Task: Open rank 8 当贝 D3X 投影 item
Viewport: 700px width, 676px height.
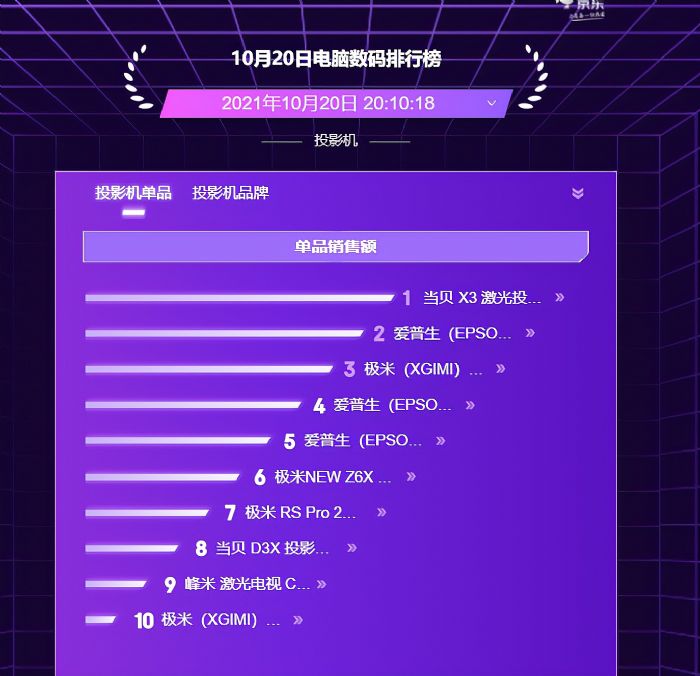Action: [272, 549]
